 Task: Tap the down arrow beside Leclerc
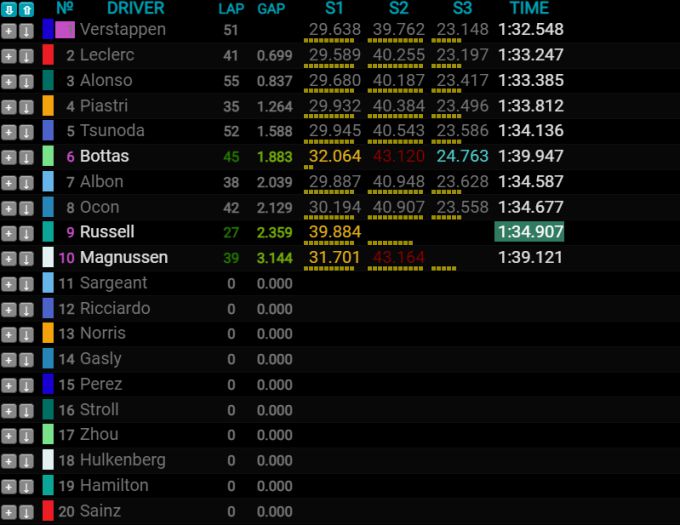tap(26, 55)
